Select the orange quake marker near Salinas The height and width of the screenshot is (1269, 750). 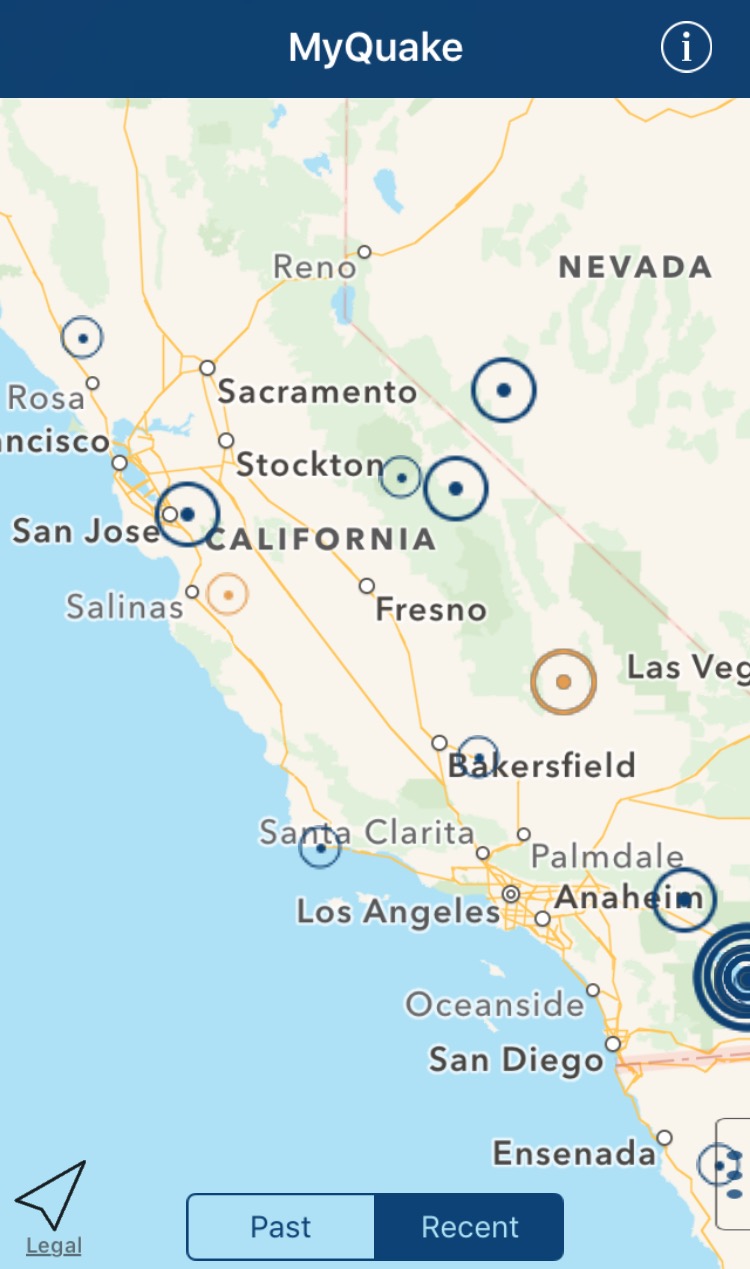coord(228,595)
